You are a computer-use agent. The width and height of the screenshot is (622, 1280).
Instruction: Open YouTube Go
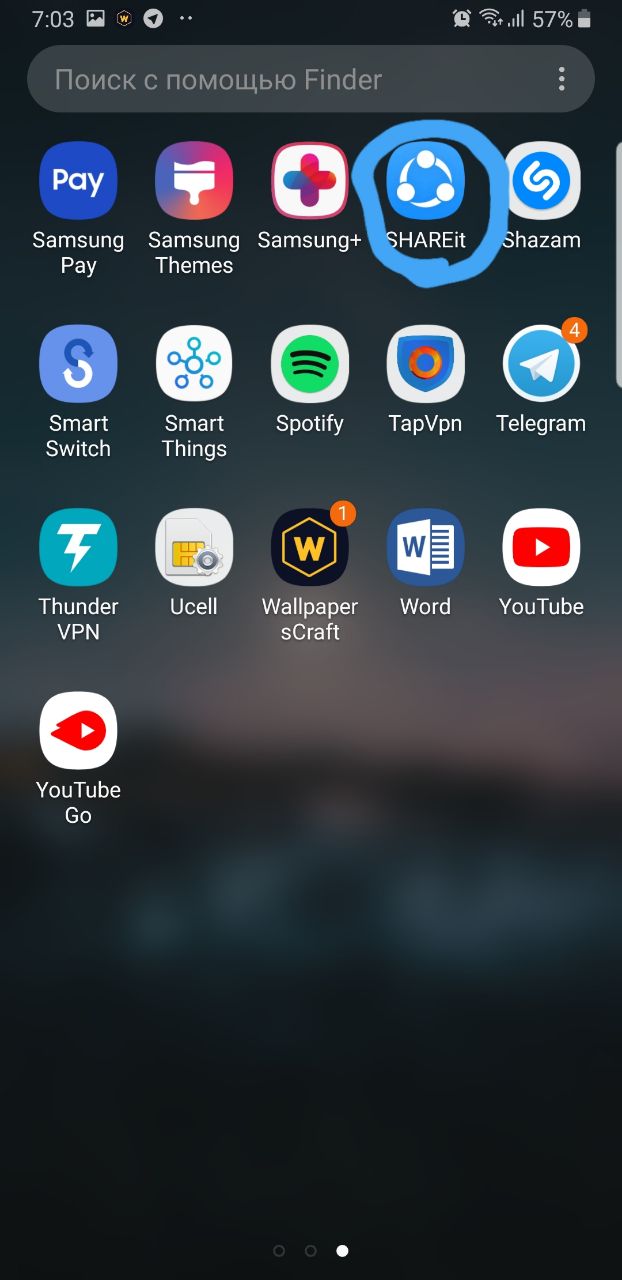(78, 730)
